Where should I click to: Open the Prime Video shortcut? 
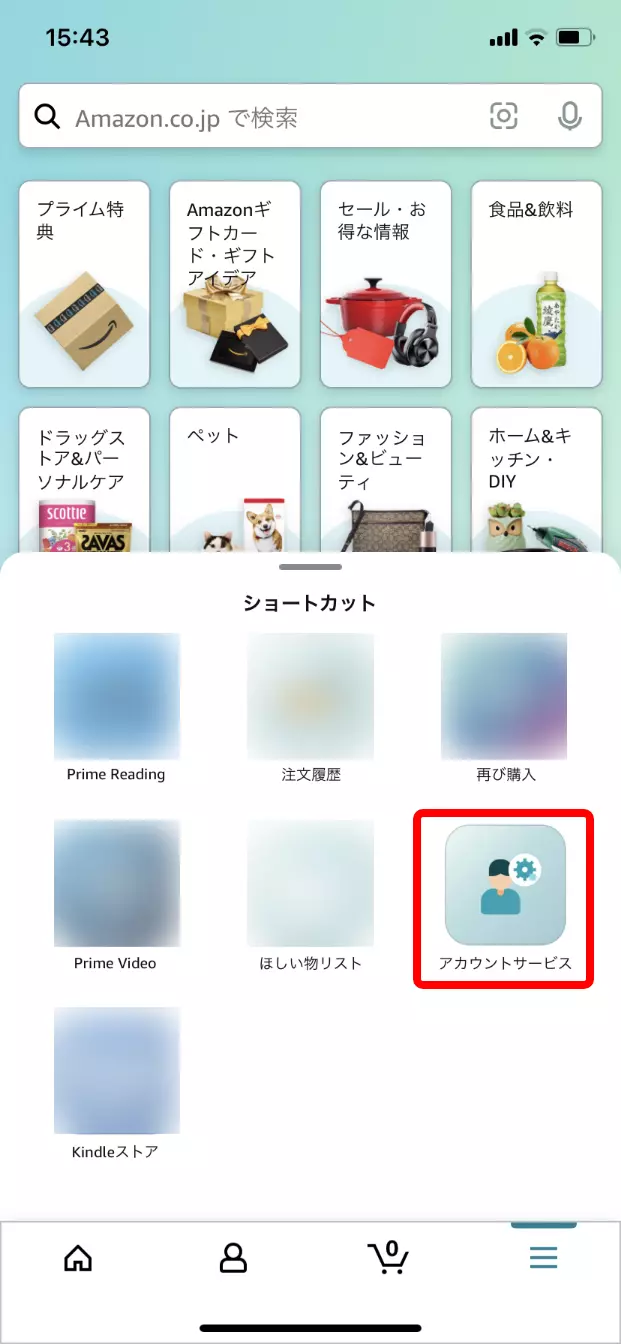click(x=116, y=896)
